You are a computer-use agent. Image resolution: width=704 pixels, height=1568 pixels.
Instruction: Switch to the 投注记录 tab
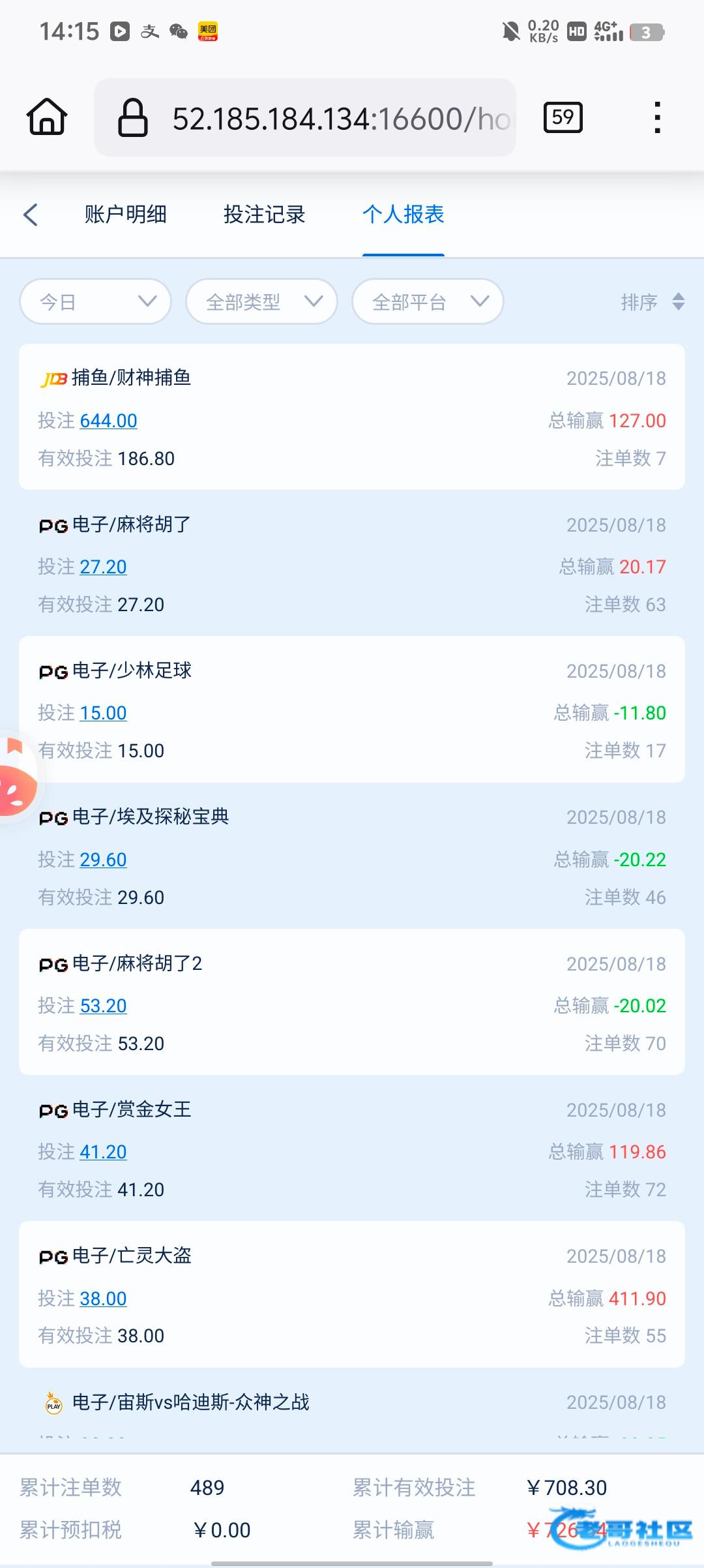[x=265, y=215]
